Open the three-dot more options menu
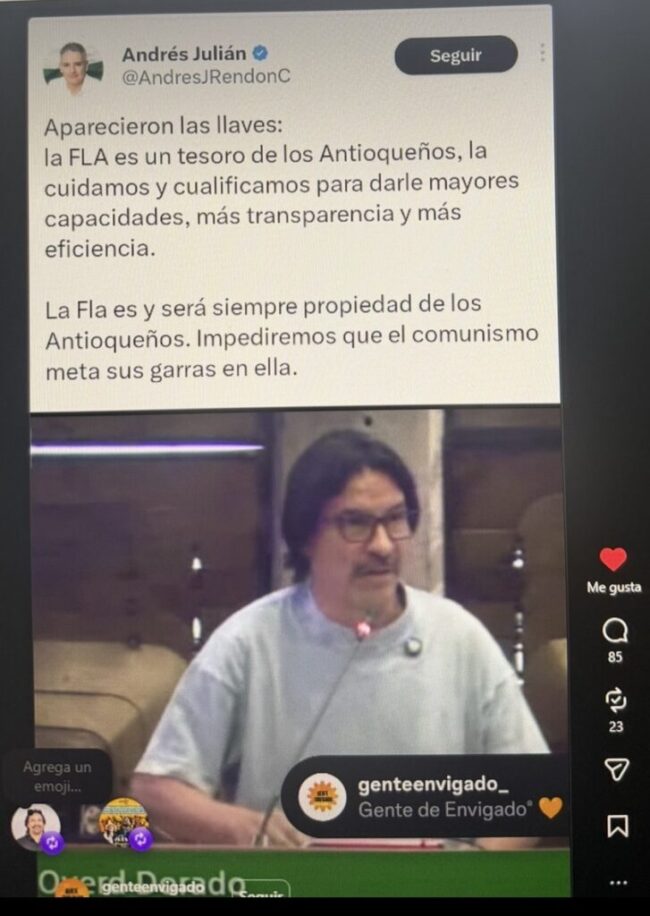650x916 pixels. tap(617, 882)
